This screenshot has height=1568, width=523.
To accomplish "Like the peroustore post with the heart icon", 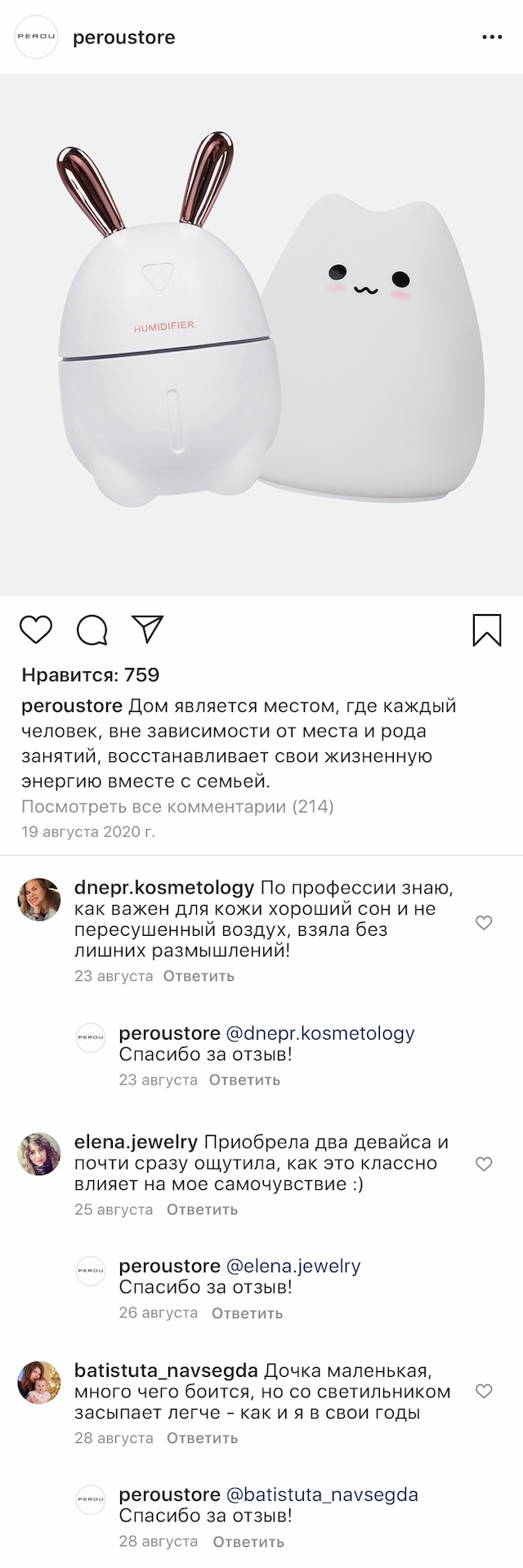I will pos(36,630).
